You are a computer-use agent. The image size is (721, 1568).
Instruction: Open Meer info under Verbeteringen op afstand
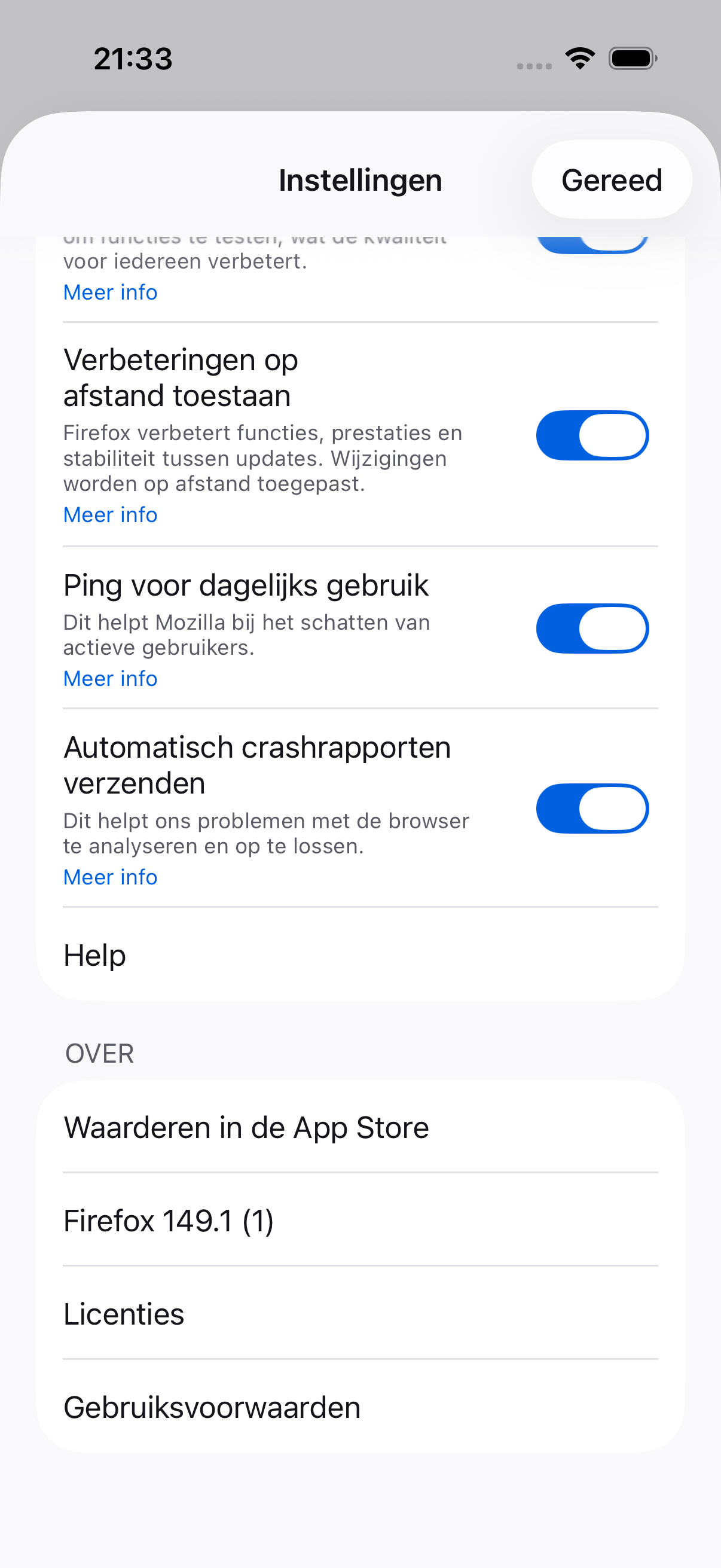pos(110,515)
